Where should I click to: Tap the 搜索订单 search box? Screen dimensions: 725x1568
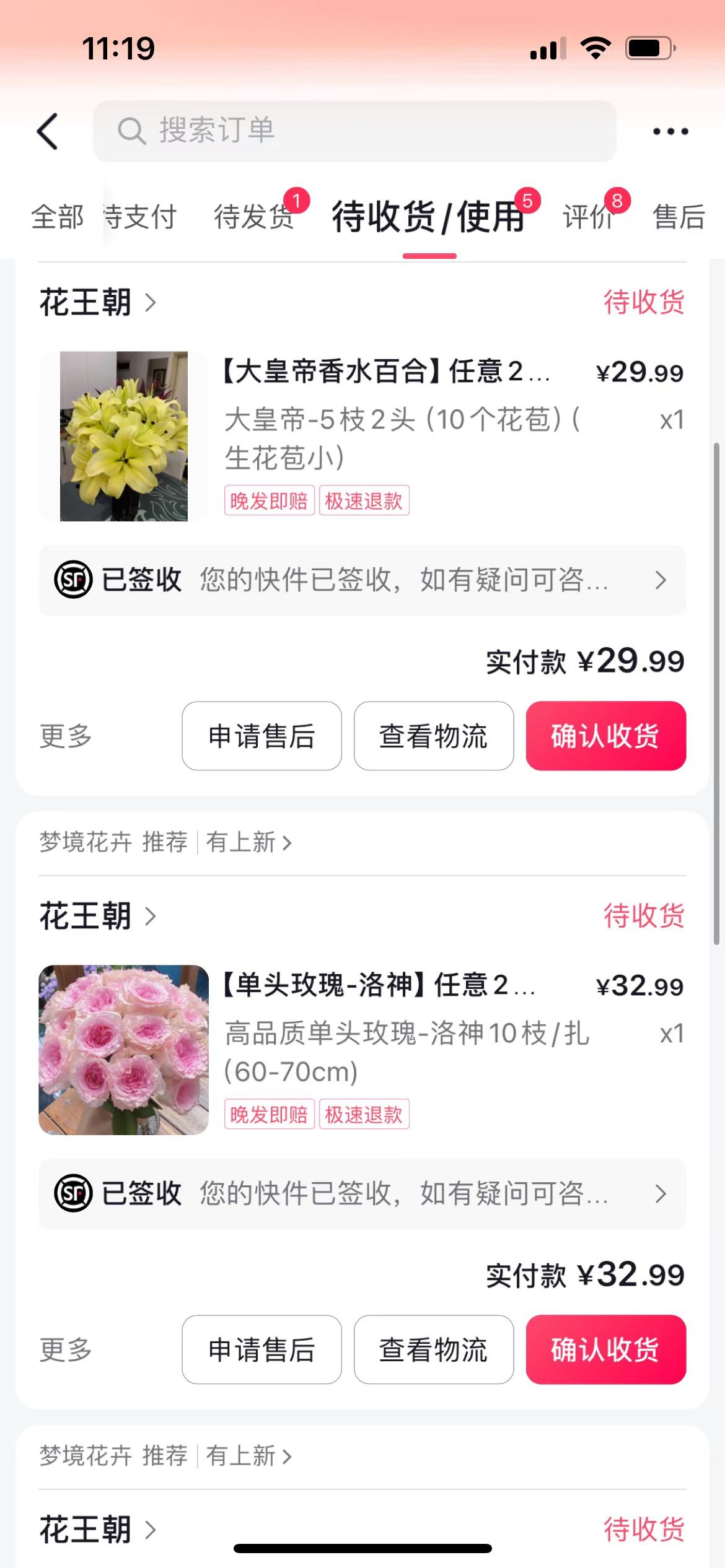[x=354, y=131]
